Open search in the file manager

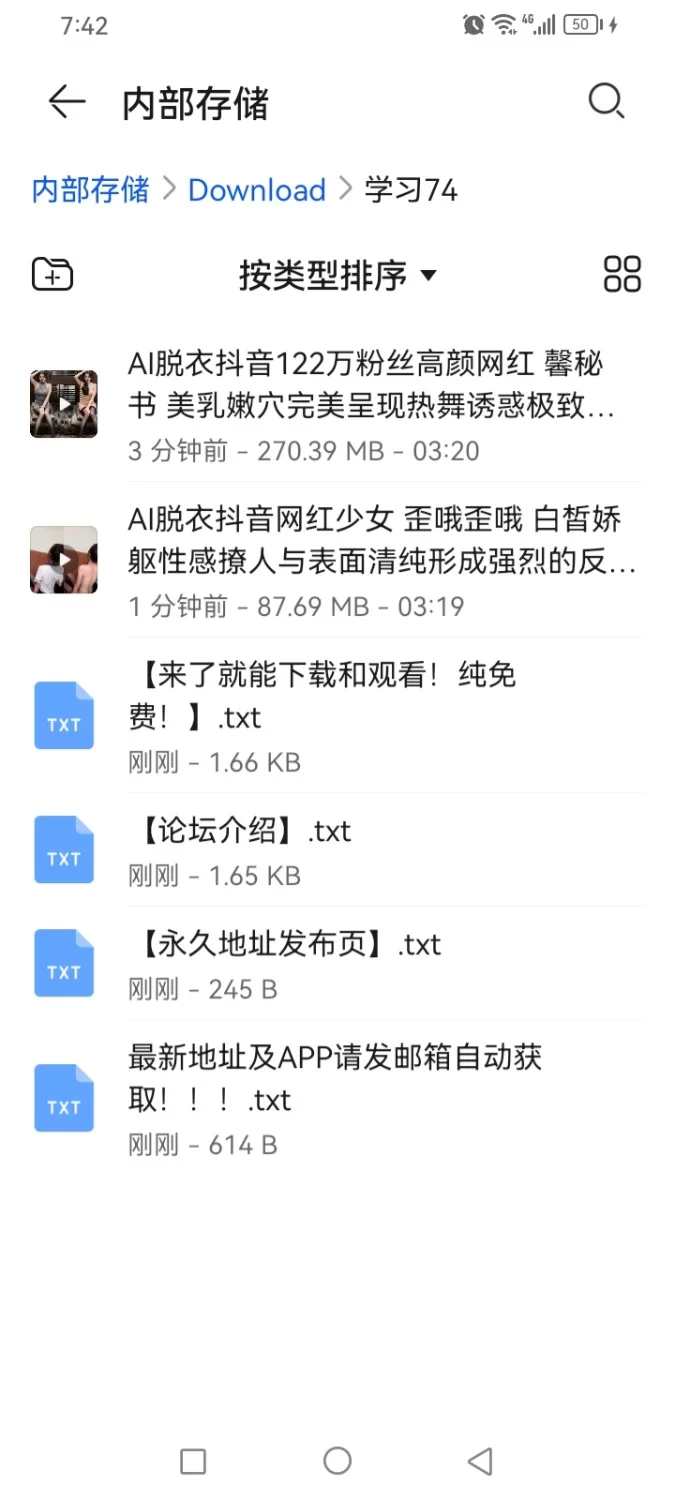(605, 101)
